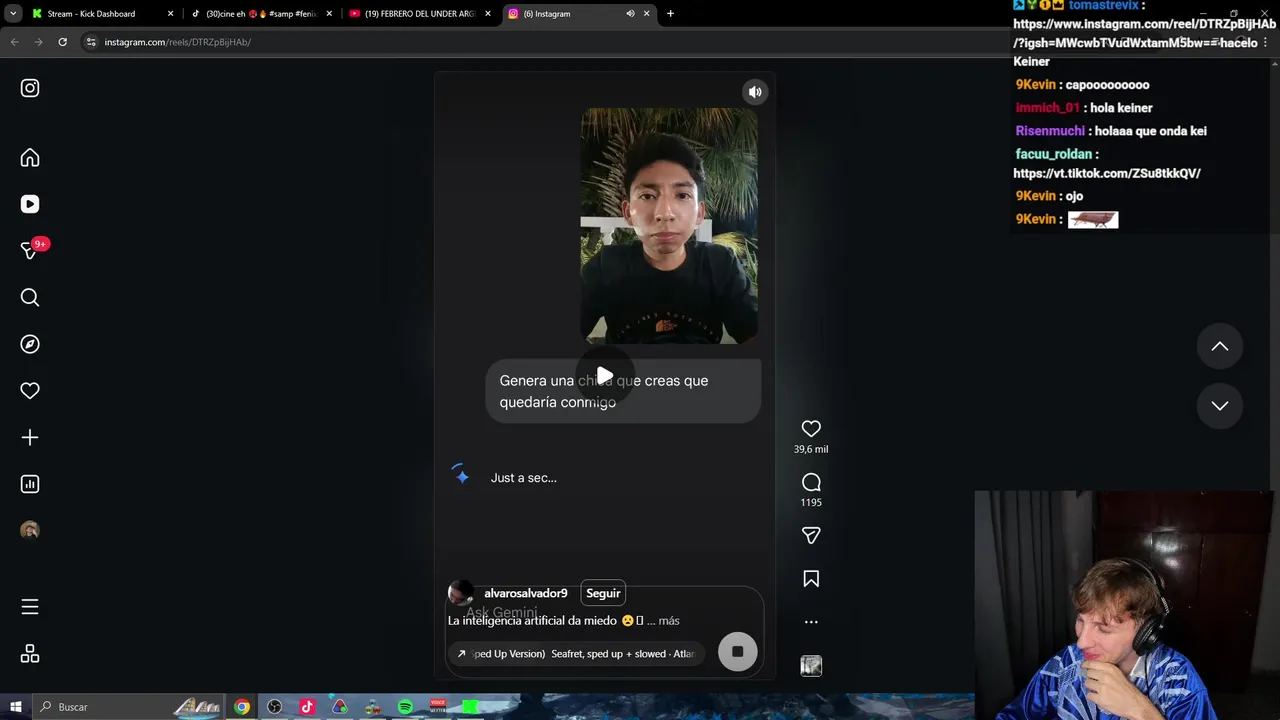Go to the previous reel with the up arrow

(1219, 346)
